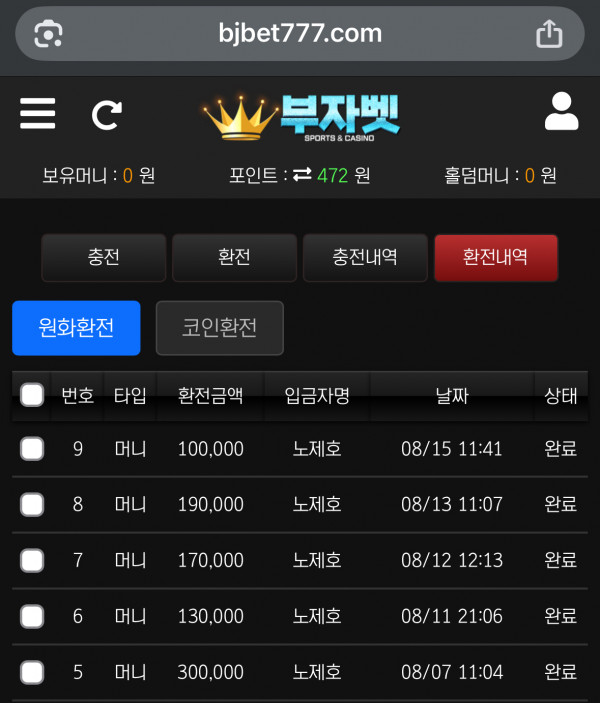Viewport: 600px width, 703px height.
Task: Tap the point exchange arrows icon
Action: click(x=302, y=176)
